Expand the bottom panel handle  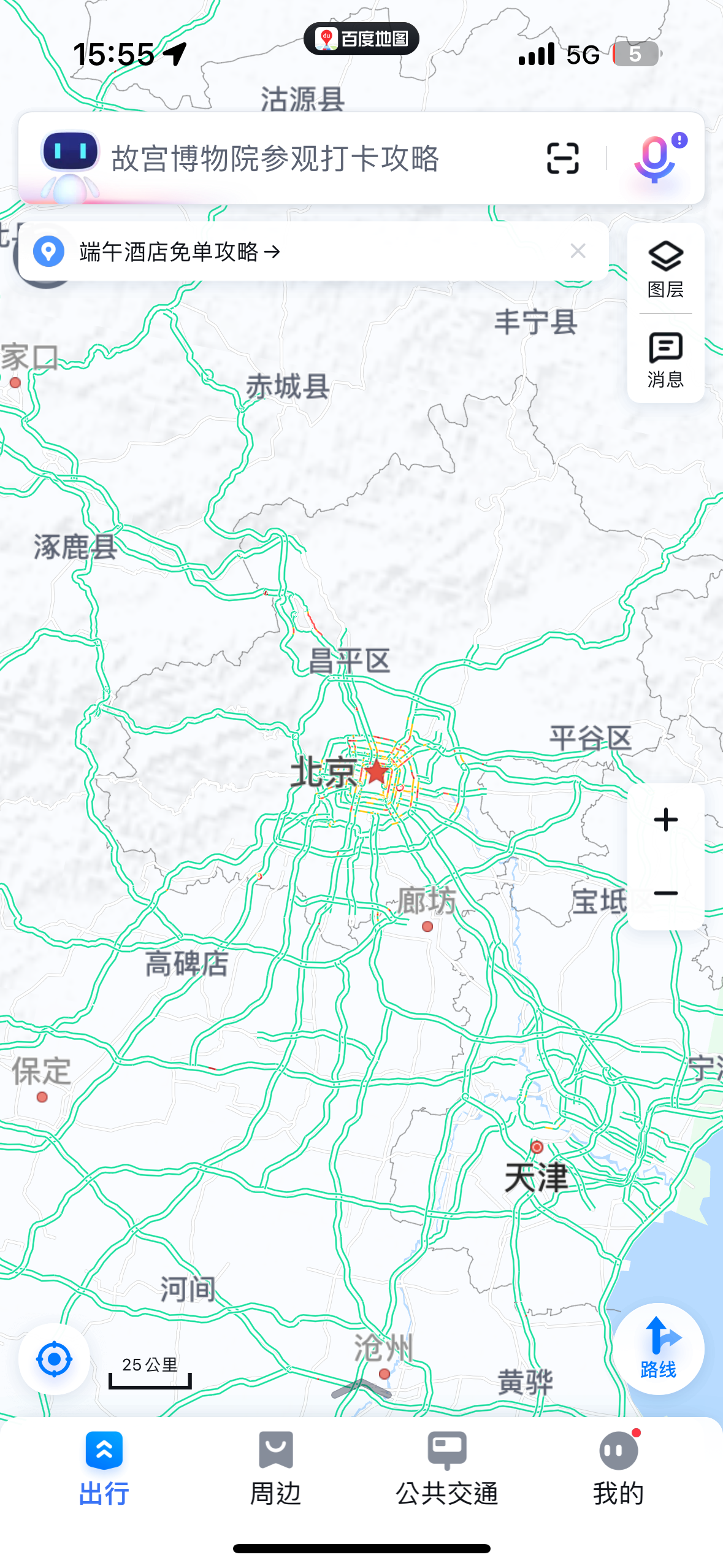(361, 1389)
